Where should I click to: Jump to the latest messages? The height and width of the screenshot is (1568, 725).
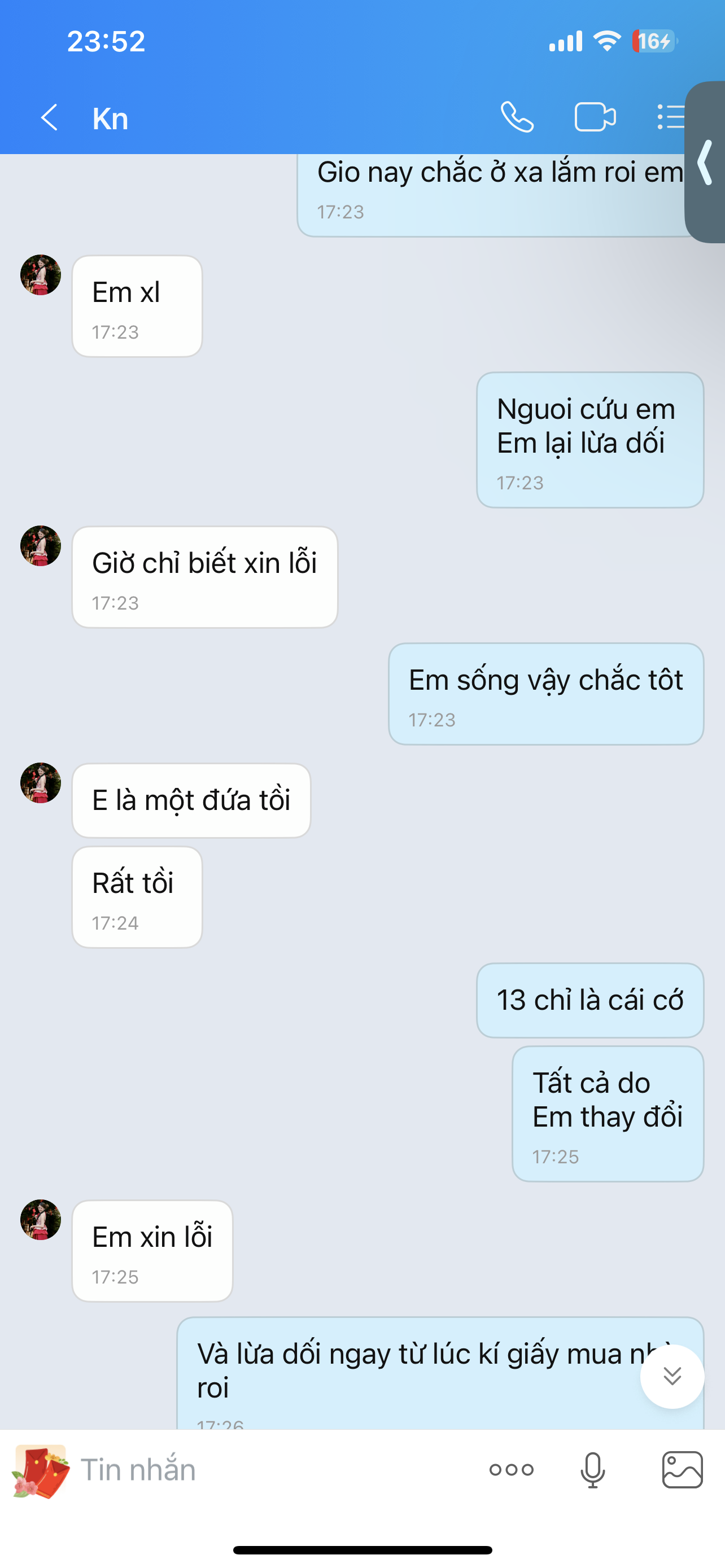click(x=671, y=1376)
